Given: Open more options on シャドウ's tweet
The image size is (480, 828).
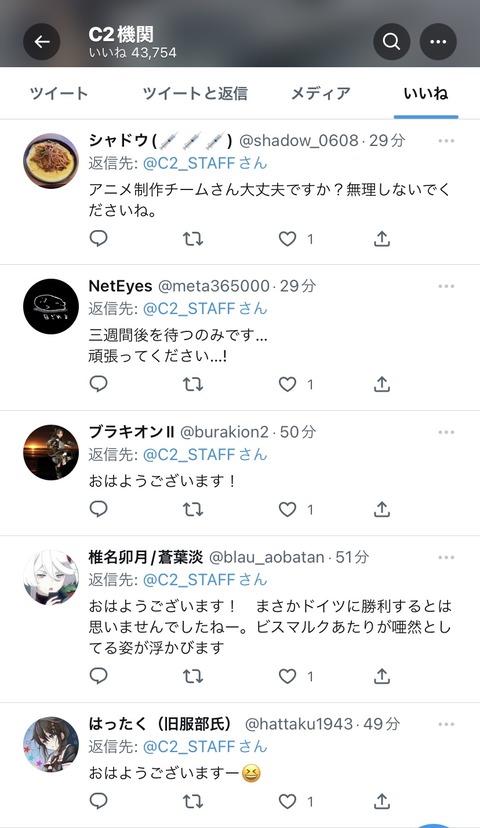Looking at the screenshot, I should 446,140.
